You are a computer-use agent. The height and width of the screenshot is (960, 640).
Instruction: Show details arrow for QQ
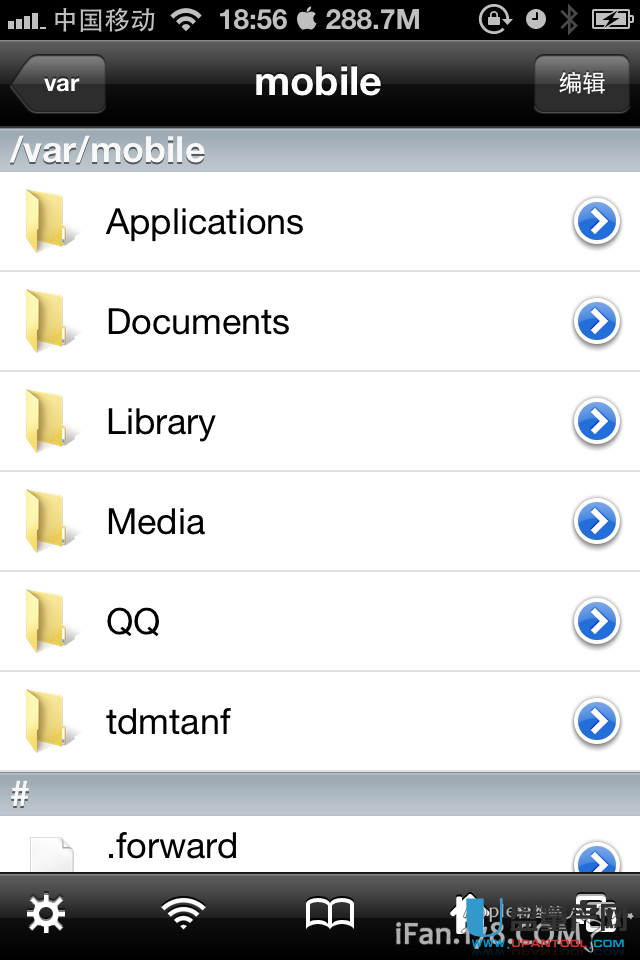pos(597,622)
